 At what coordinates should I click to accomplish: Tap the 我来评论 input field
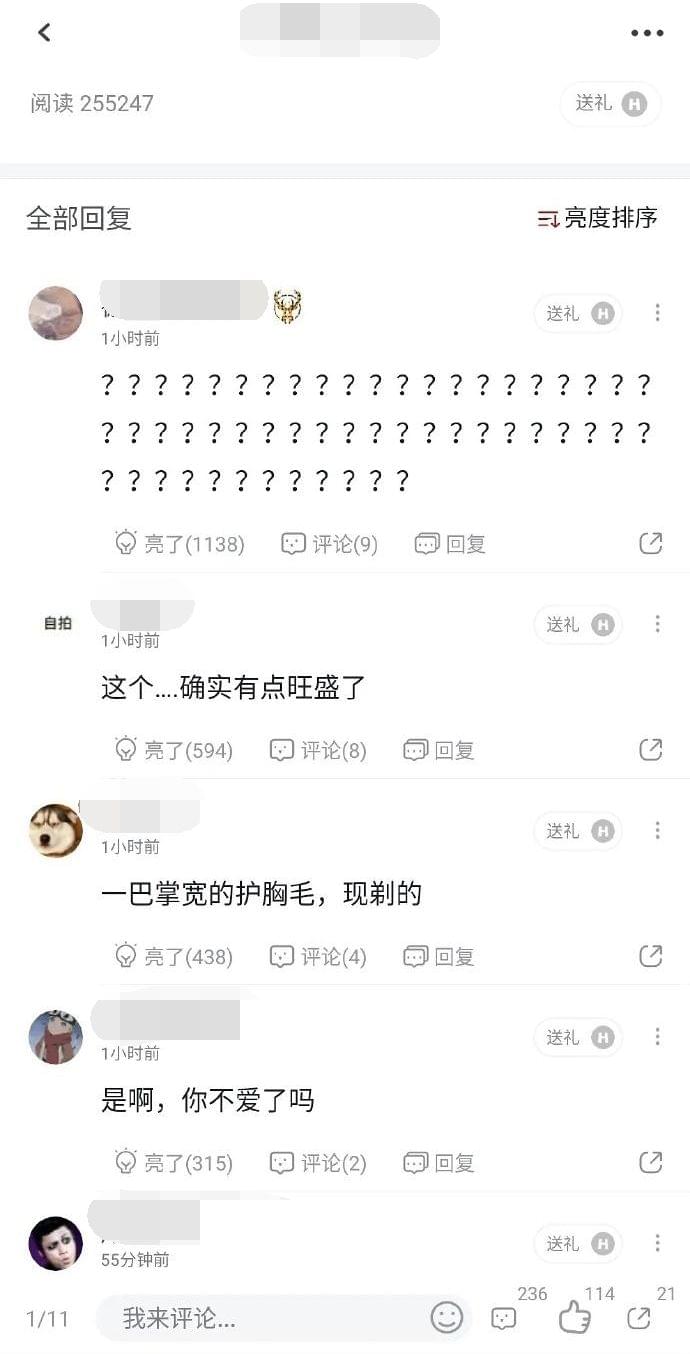coord(260,1318)
